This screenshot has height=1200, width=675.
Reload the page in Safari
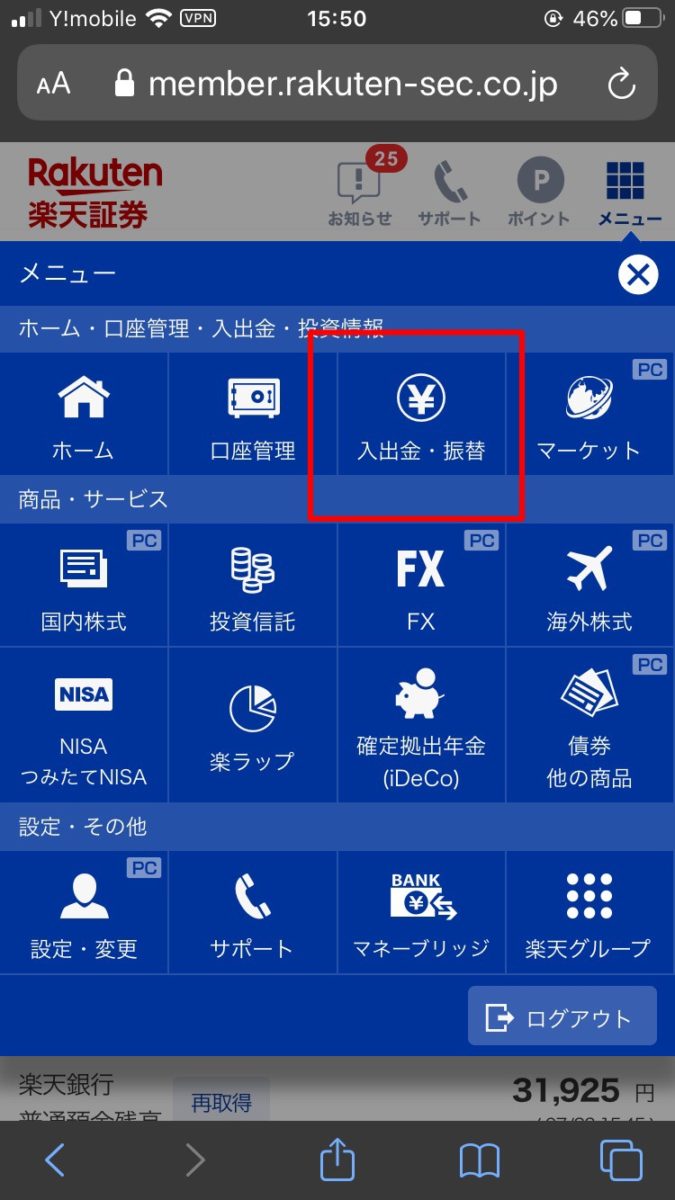pos(621,84)
